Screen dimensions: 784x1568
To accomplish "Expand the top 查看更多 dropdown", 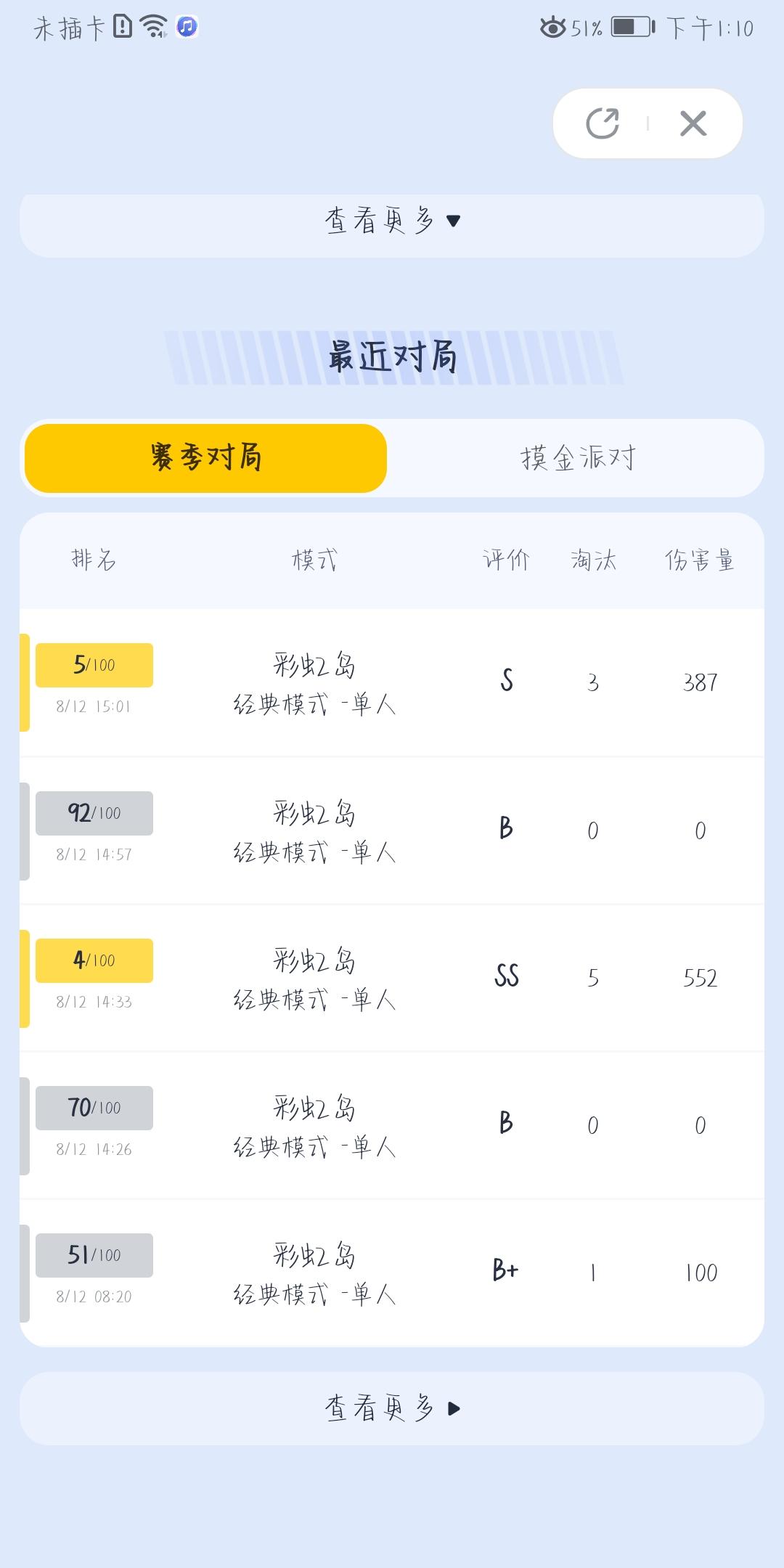I will coord(392,220).
